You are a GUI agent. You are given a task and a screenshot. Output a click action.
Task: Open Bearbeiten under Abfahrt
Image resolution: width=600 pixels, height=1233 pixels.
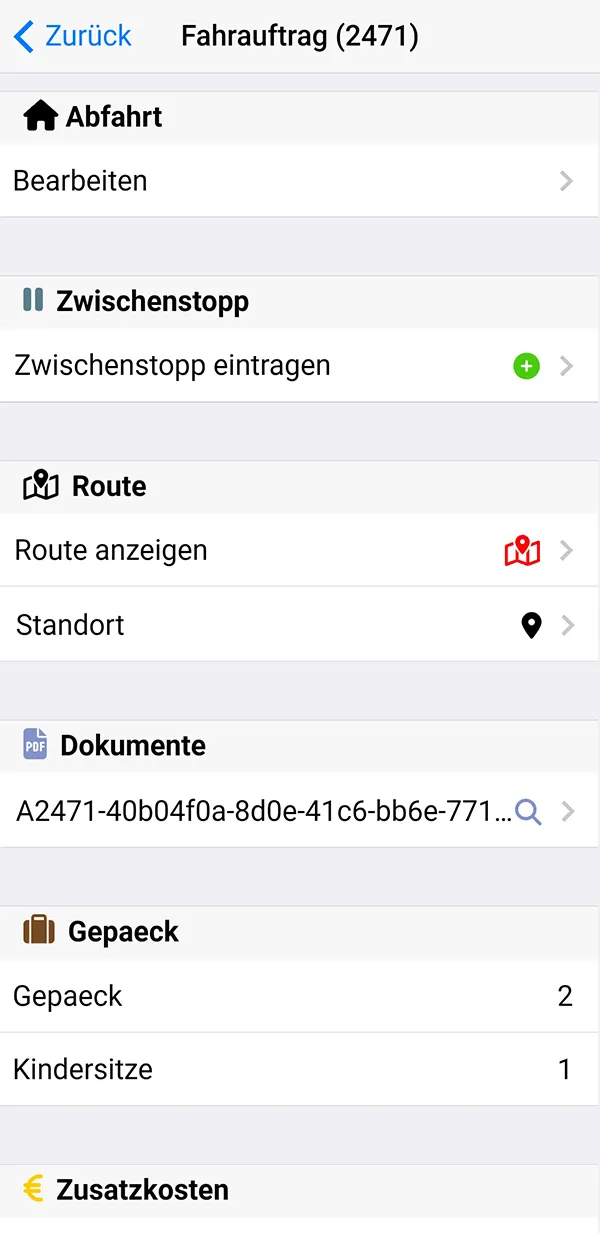click(300, 181)
